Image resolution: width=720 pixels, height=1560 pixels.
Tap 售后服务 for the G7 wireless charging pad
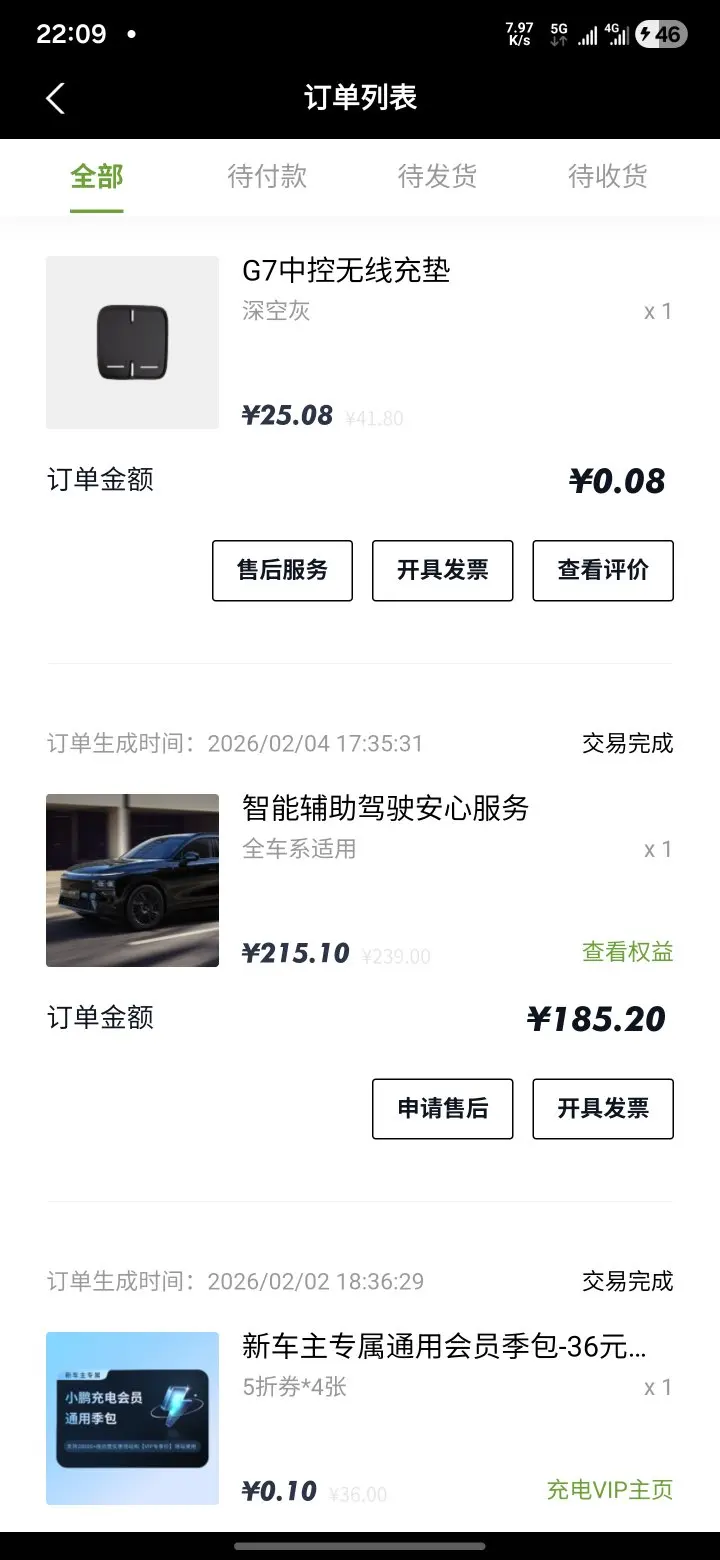coord(282,570)
